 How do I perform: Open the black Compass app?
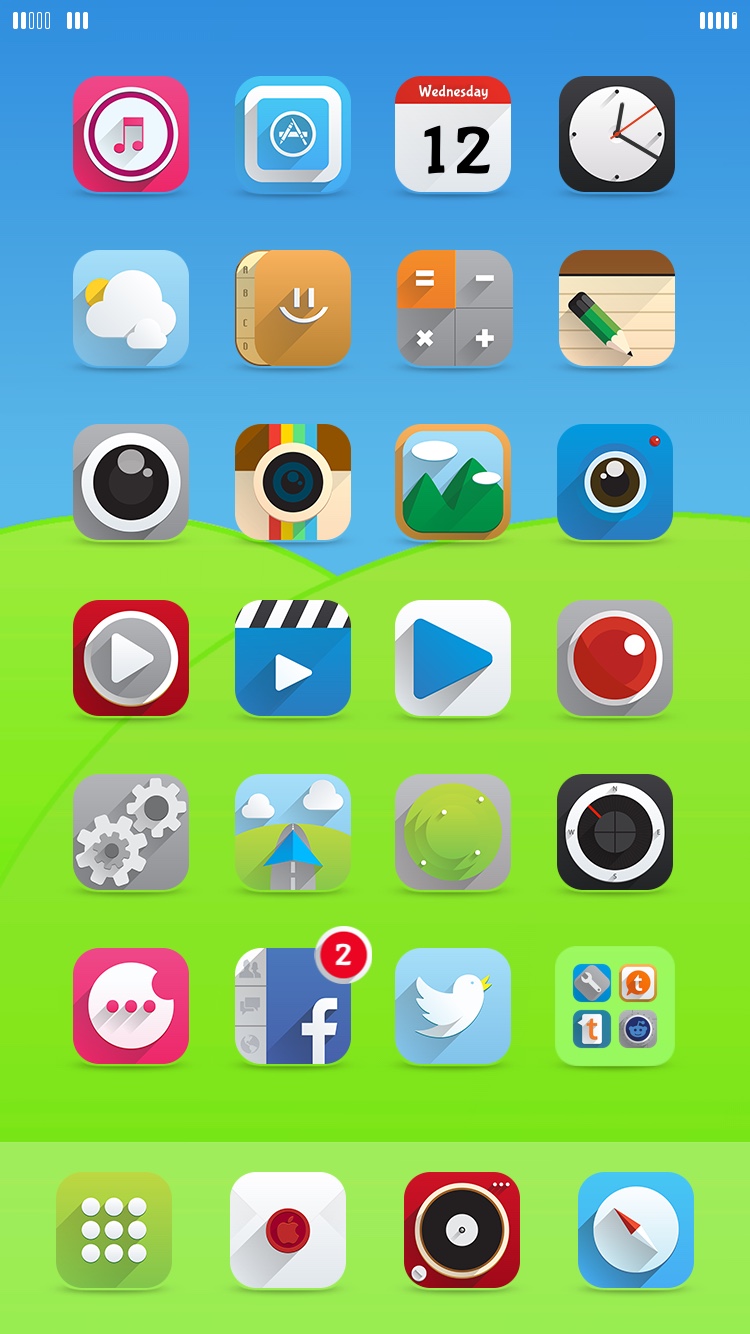[616, 832]
